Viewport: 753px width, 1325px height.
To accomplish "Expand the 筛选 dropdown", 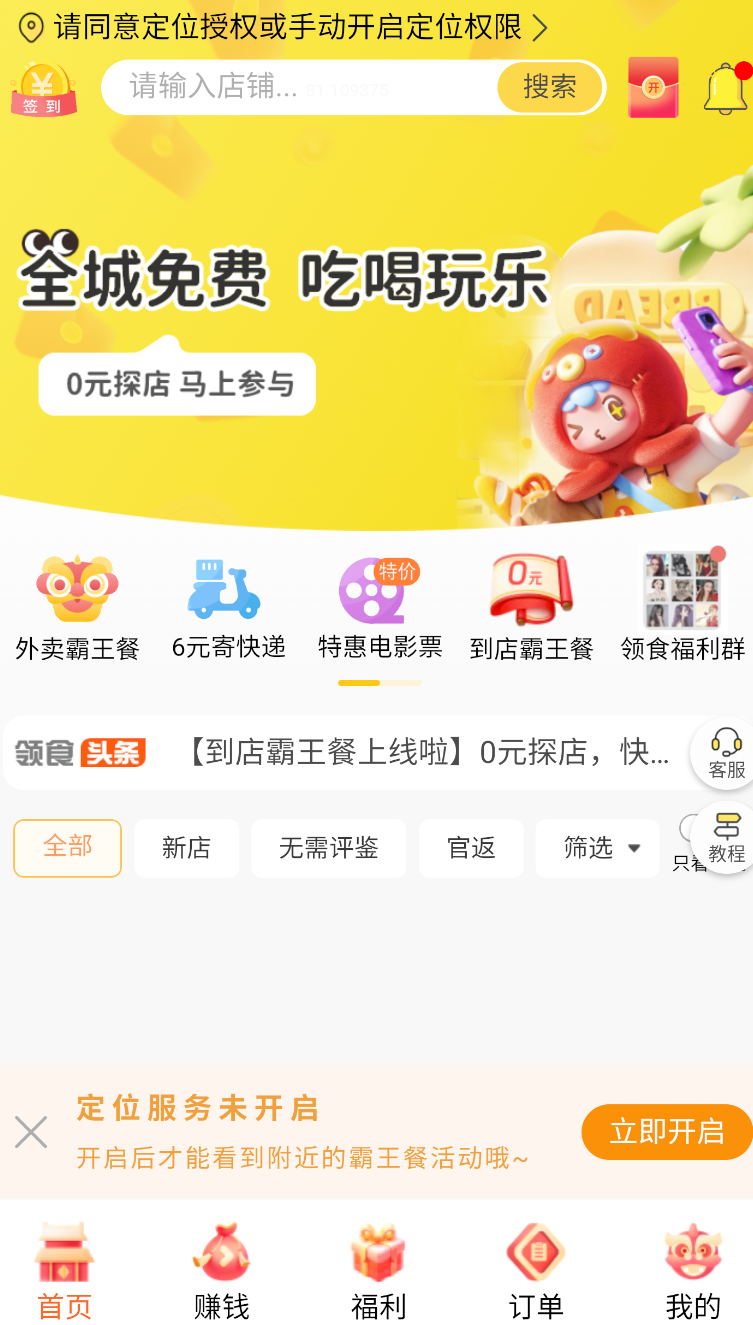I will tap(598, 848).
